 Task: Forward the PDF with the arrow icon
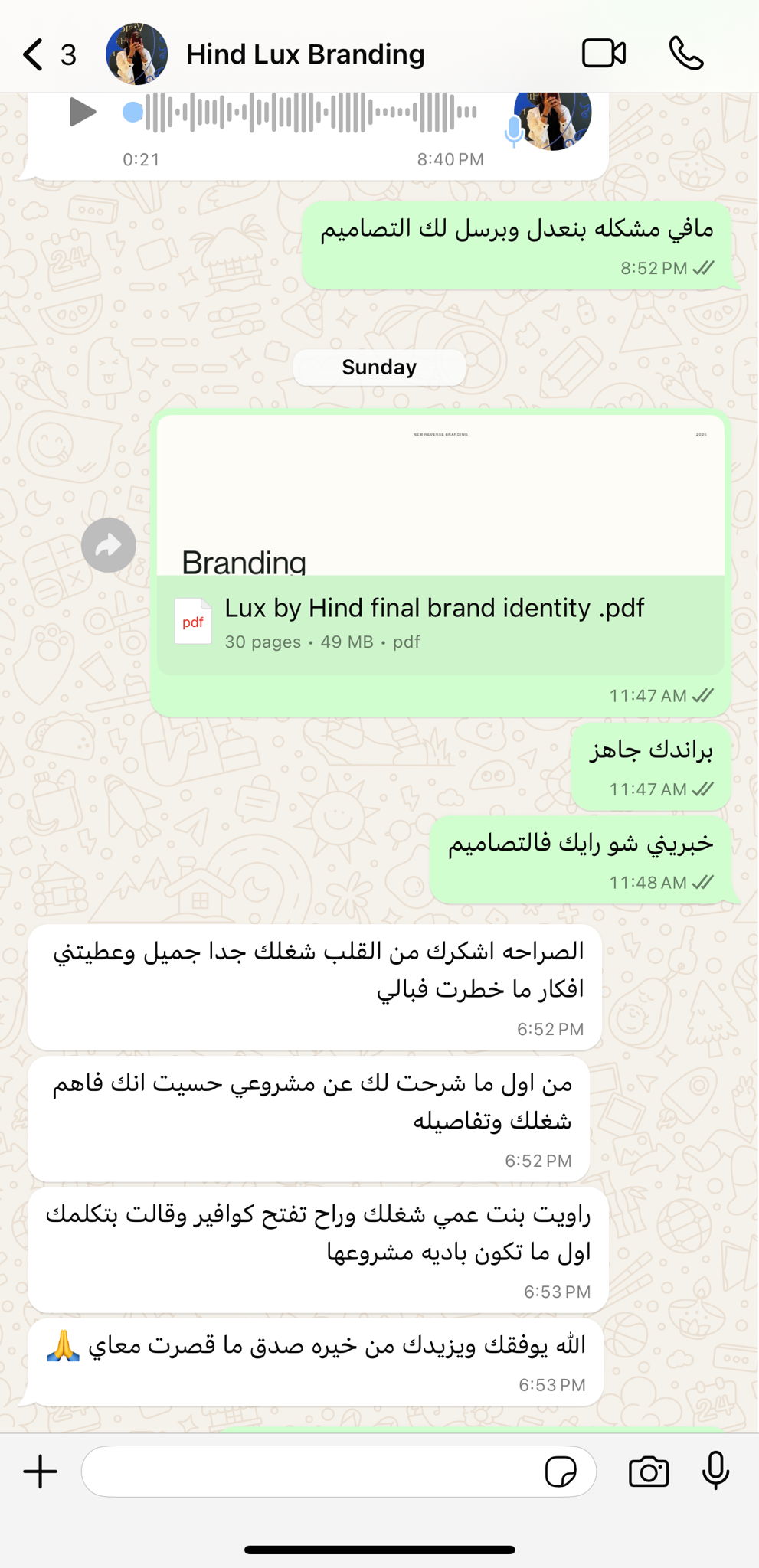click(x=109, y=545)
